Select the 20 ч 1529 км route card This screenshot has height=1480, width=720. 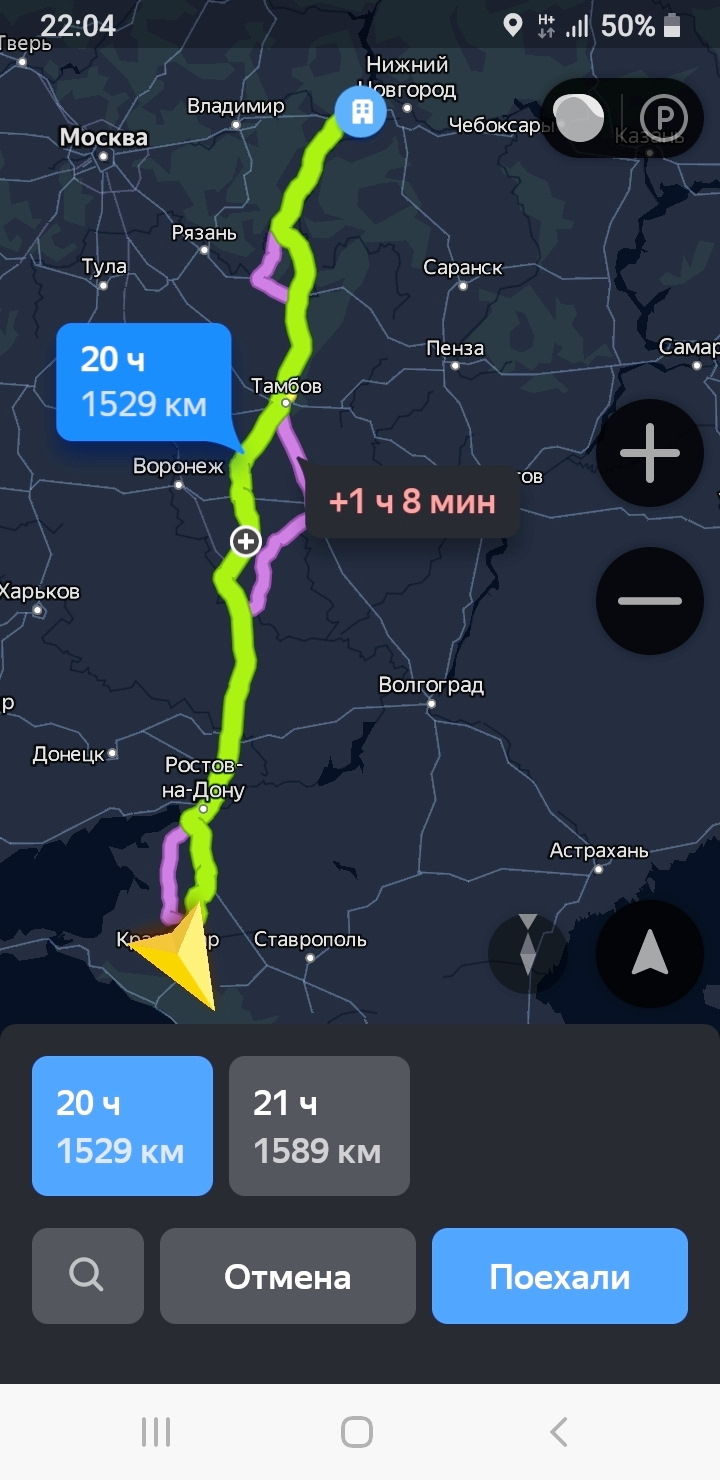click(x=122, y=1126)
